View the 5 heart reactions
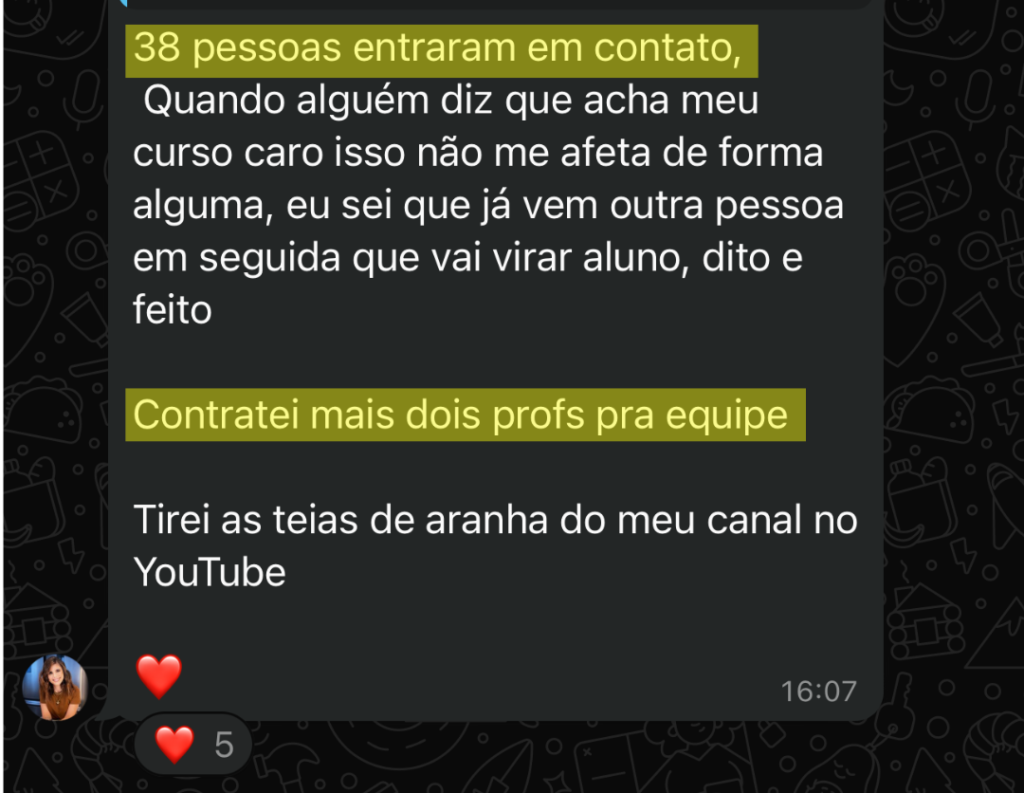The width and height of the screenshot is (1024, 793). pos(194,745)
